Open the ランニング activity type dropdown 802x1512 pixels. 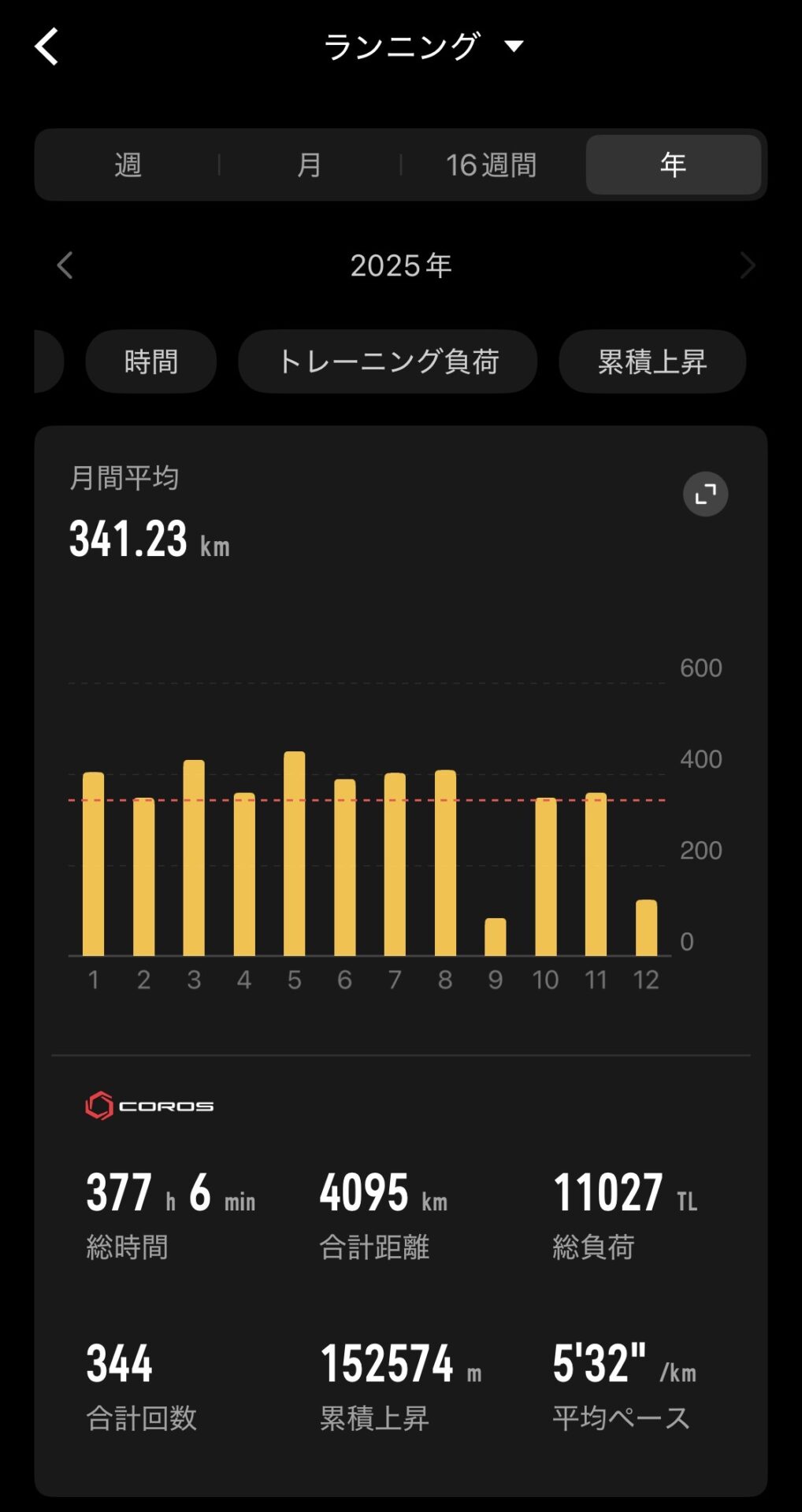423,46
